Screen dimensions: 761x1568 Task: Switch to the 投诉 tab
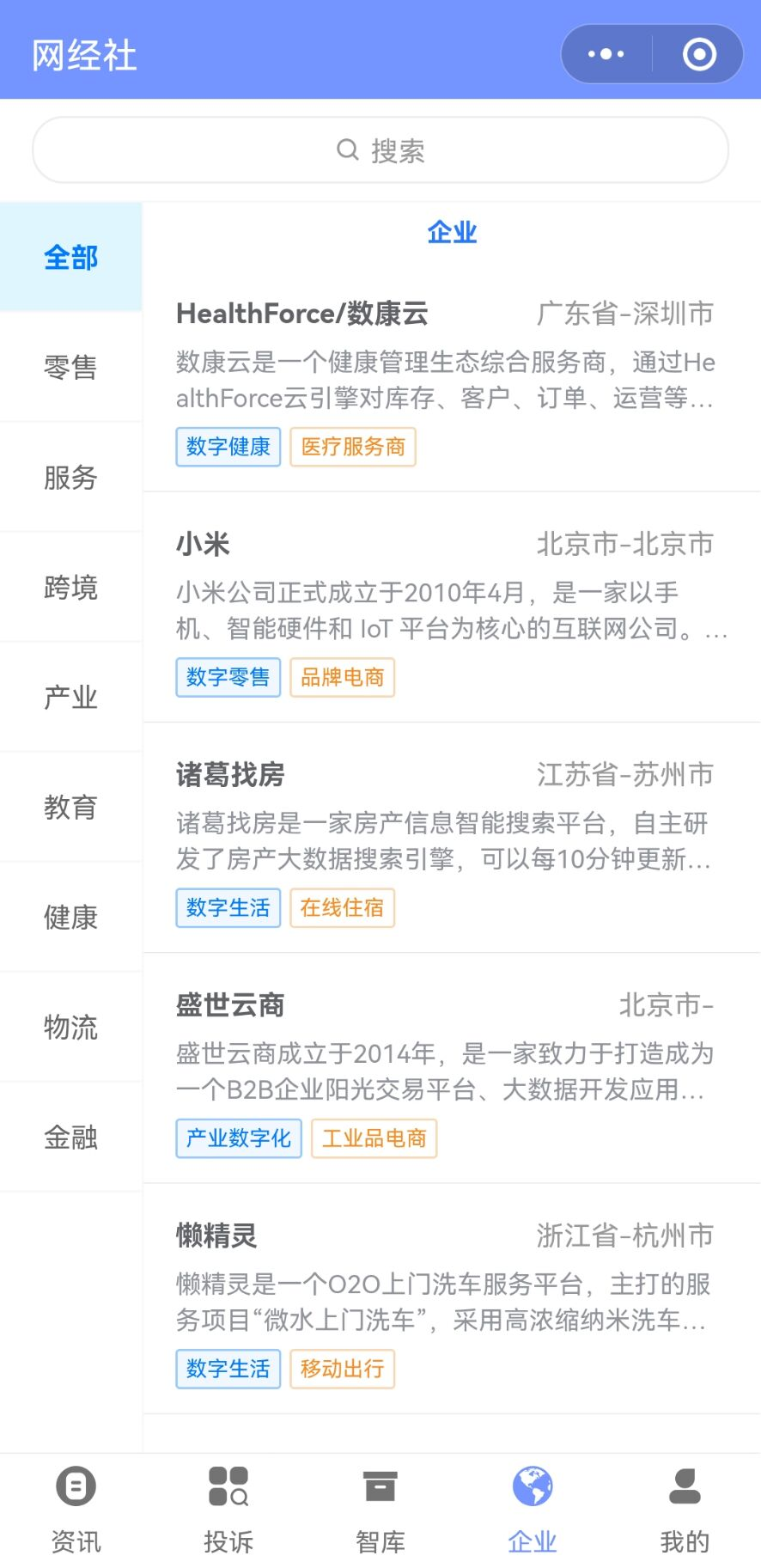(x=228, y=1510)
